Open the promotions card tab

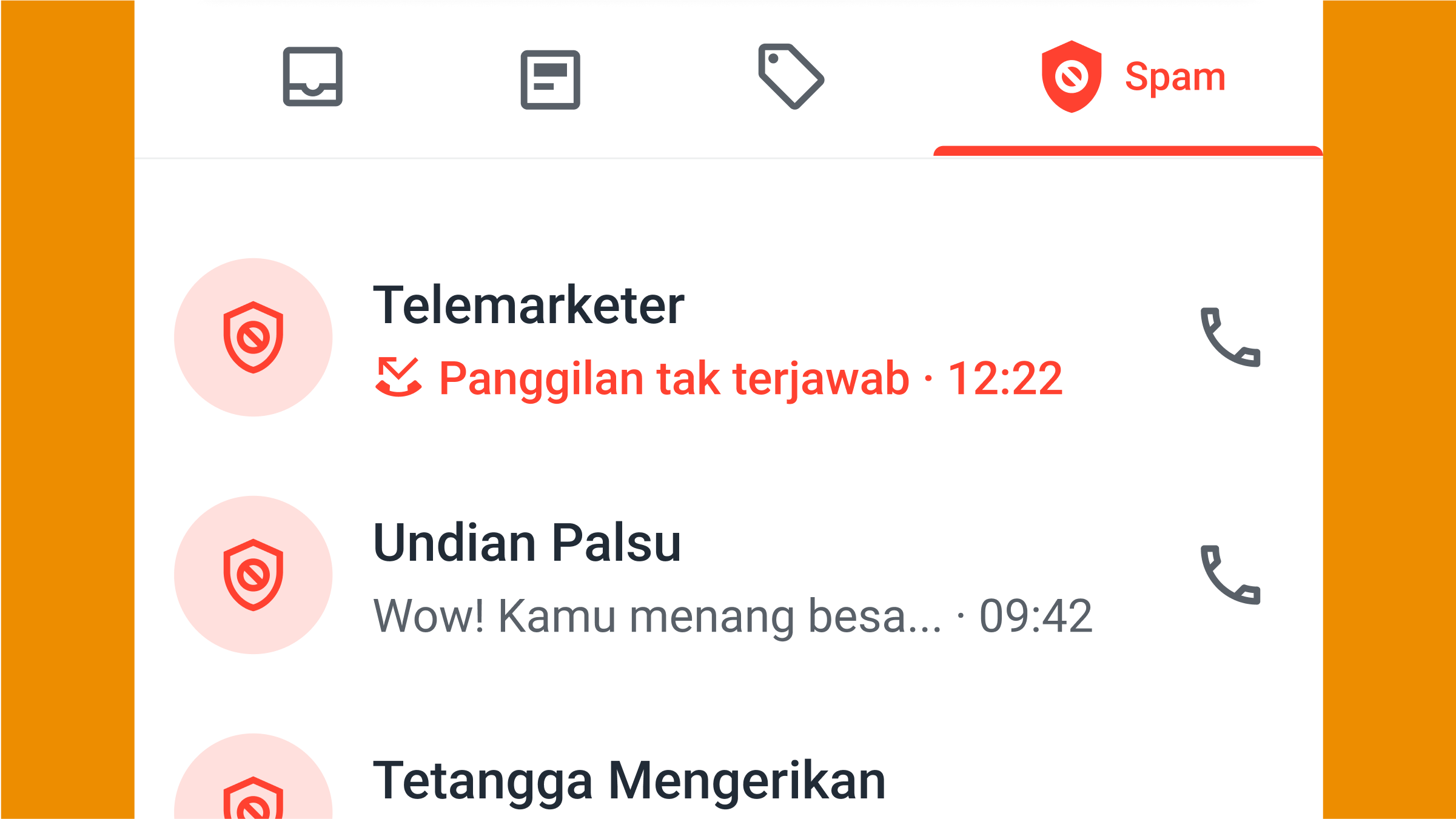coord(550,79)
